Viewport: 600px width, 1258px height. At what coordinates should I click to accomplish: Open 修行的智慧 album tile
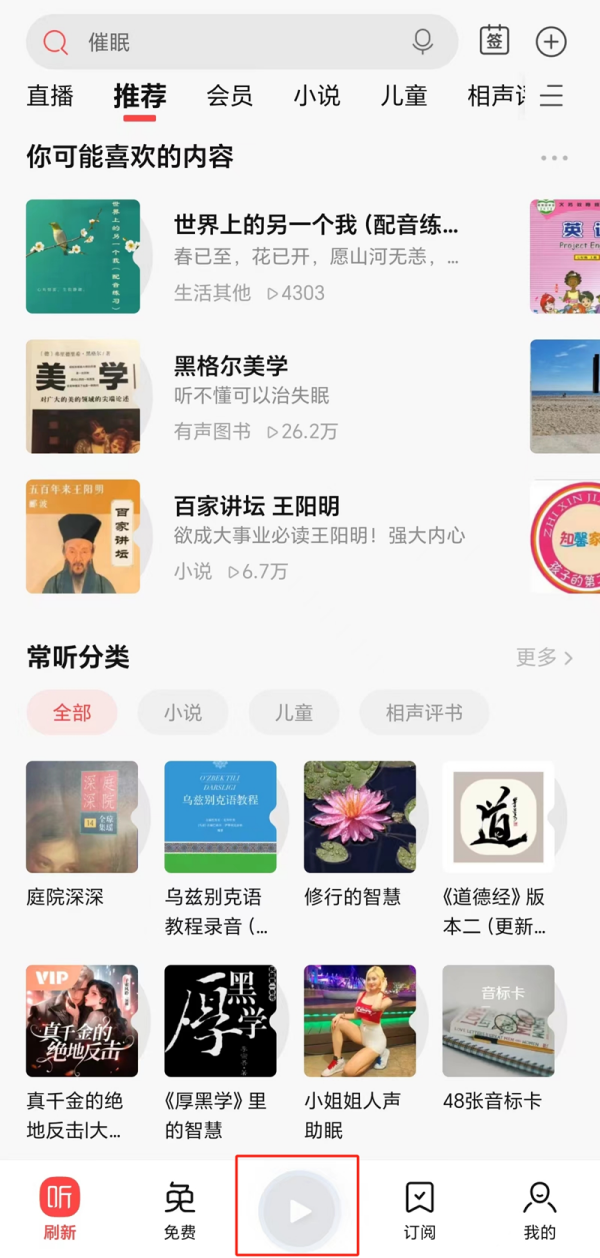[360, 817]
